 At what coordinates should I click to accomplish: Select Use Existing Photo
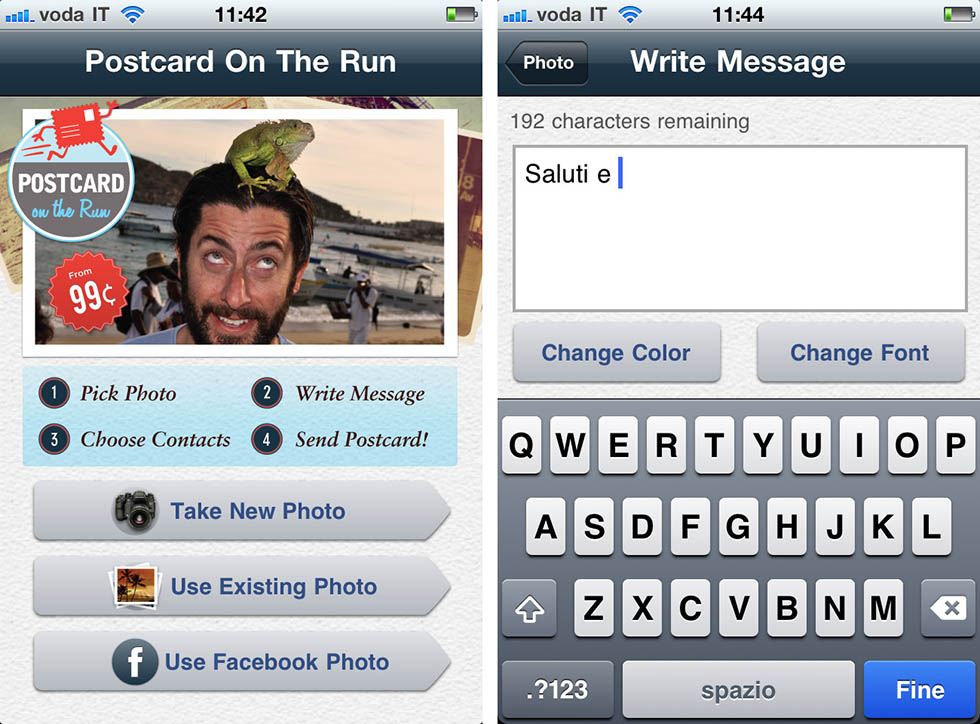[x=240, y=586]
